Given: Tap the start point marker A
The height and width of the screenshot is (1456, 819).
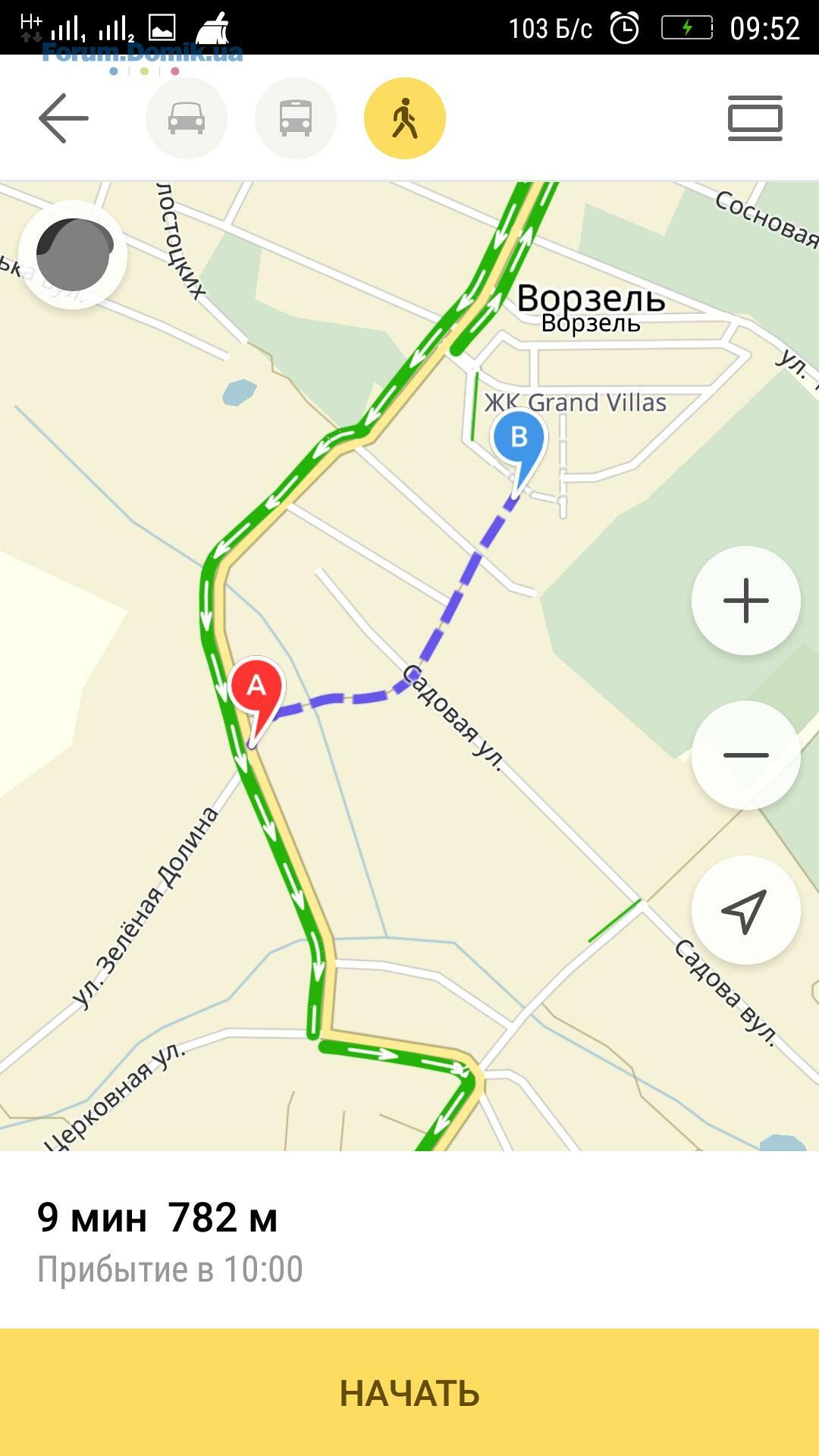Looking at the screenshot, I should coord(256,690).
